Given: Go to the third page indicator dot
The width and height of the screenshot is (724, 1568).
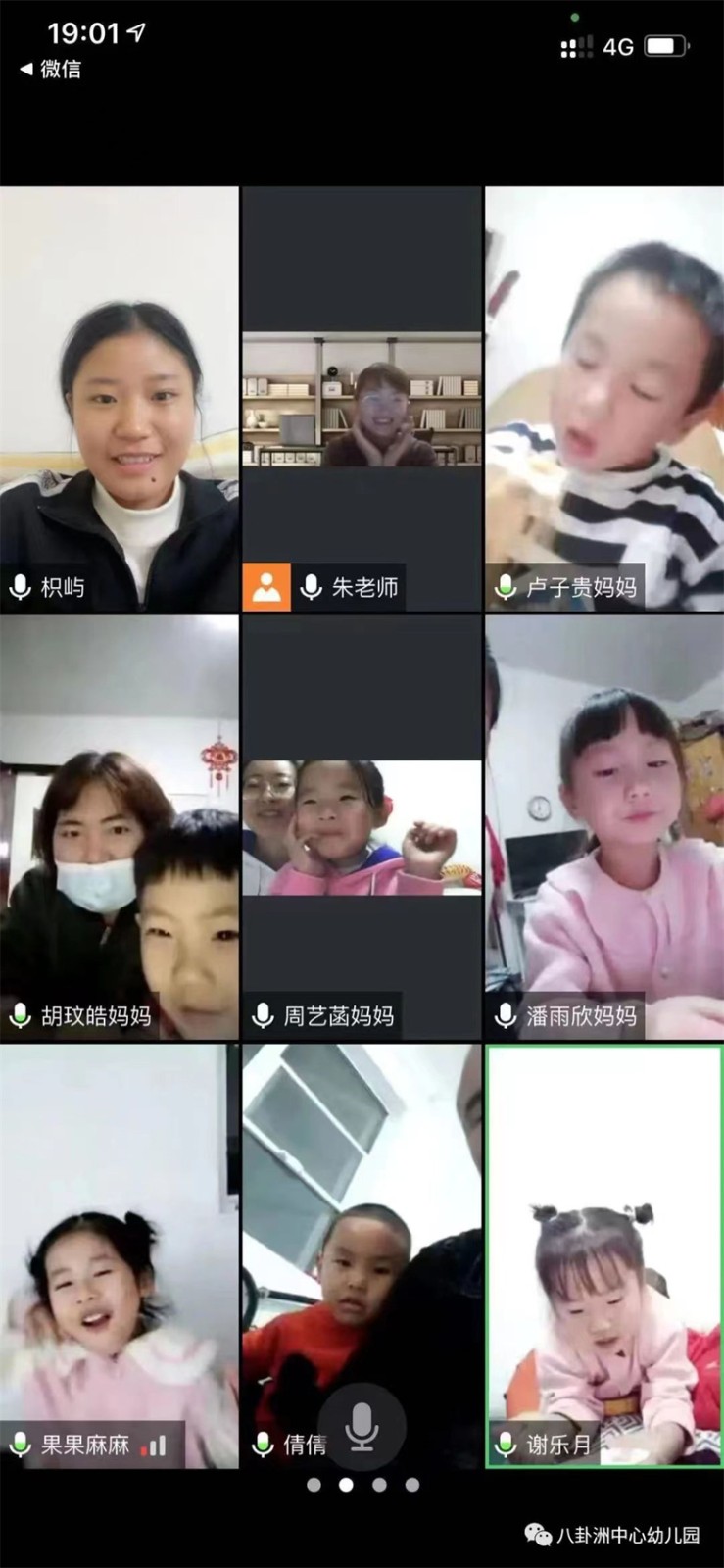Looking at the screenshot, I should pyautogui.click(x=379, y=1485).
